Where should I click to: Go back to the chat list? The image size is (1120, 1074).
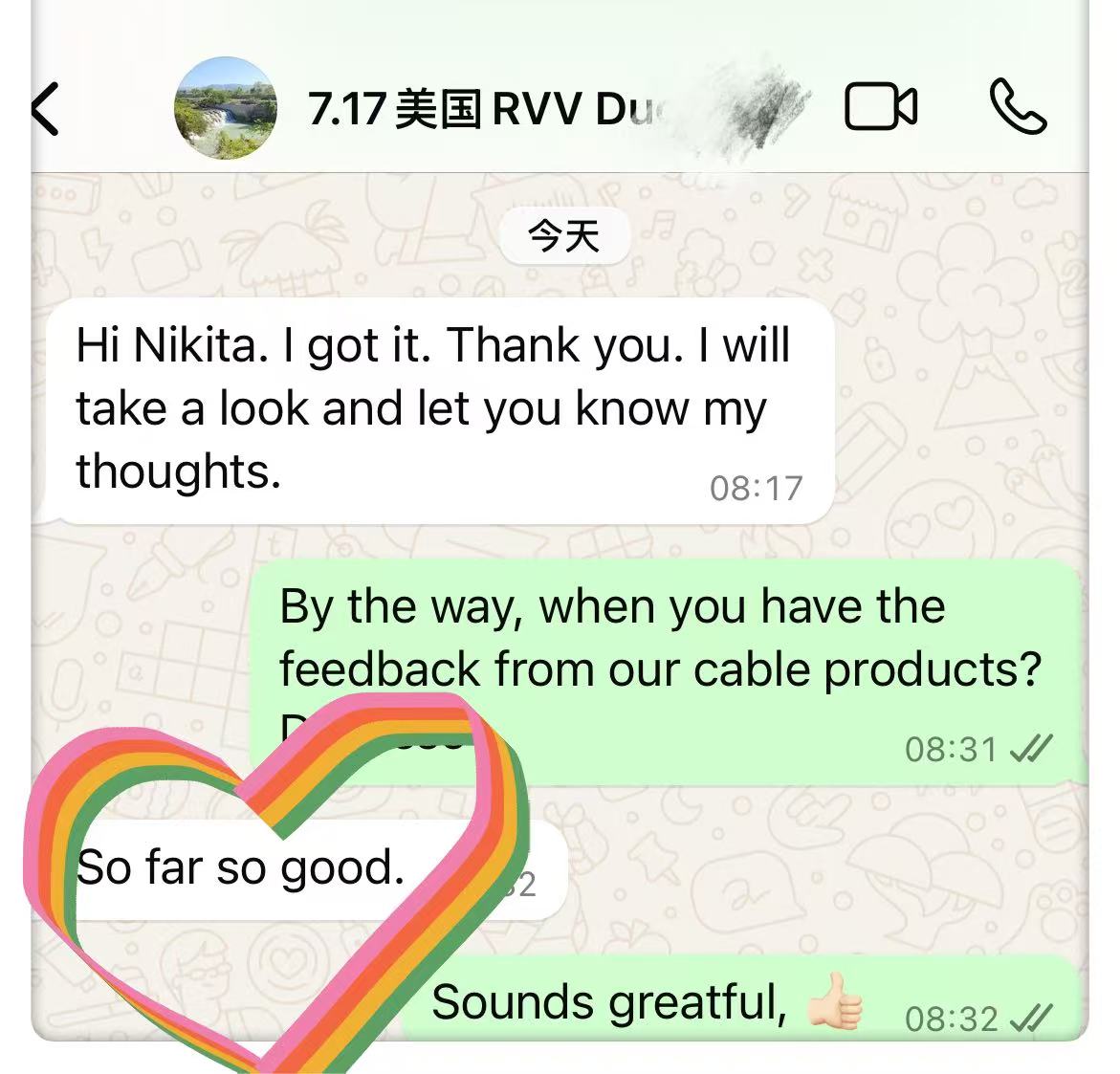click(46, 108)
